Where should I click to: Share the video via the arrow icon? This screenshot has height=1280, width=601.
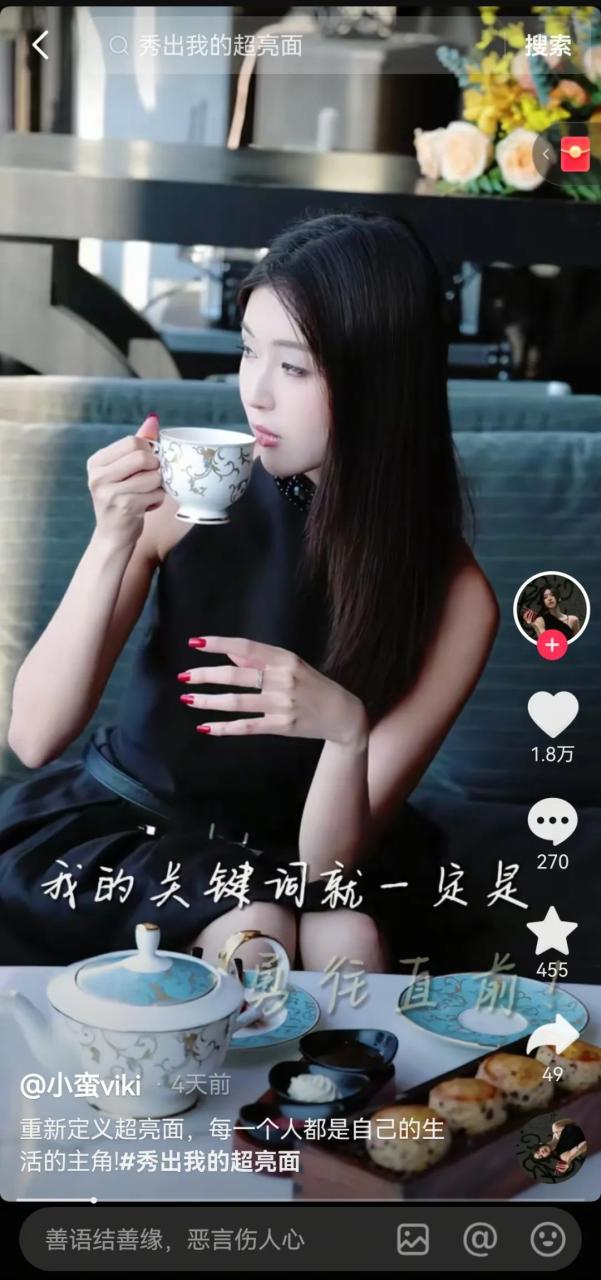coord(552,1038)
